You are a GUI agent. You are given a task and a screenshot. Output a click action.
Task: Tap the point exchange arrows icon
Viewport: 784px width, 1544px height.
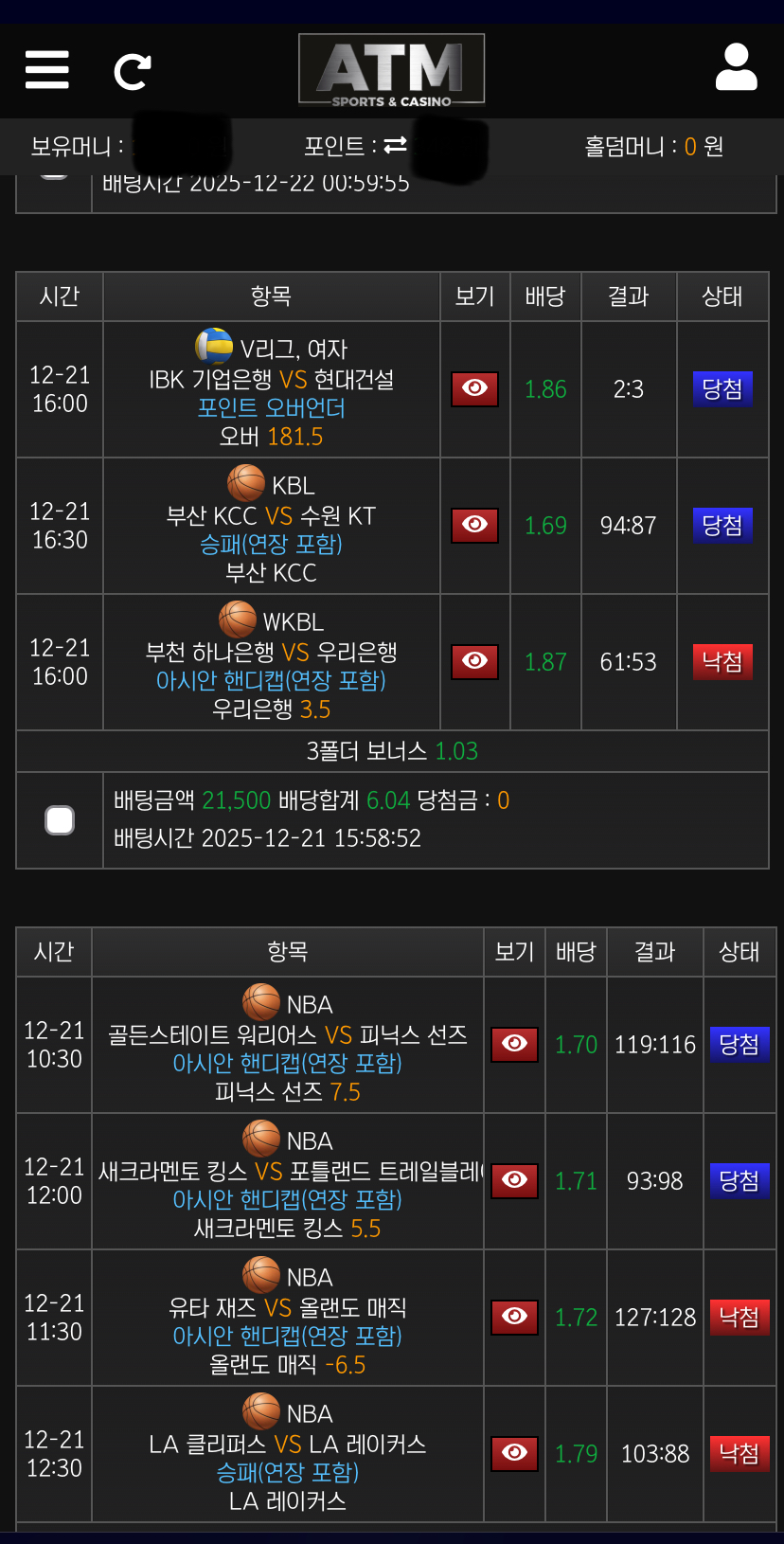395,145
